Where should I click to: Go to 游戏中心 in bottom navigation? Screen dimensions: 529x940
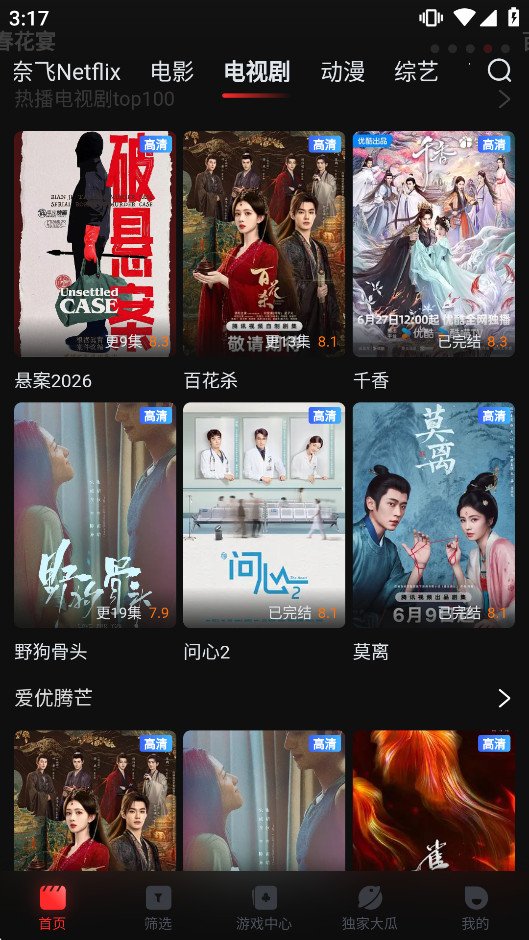click(264, 908)
